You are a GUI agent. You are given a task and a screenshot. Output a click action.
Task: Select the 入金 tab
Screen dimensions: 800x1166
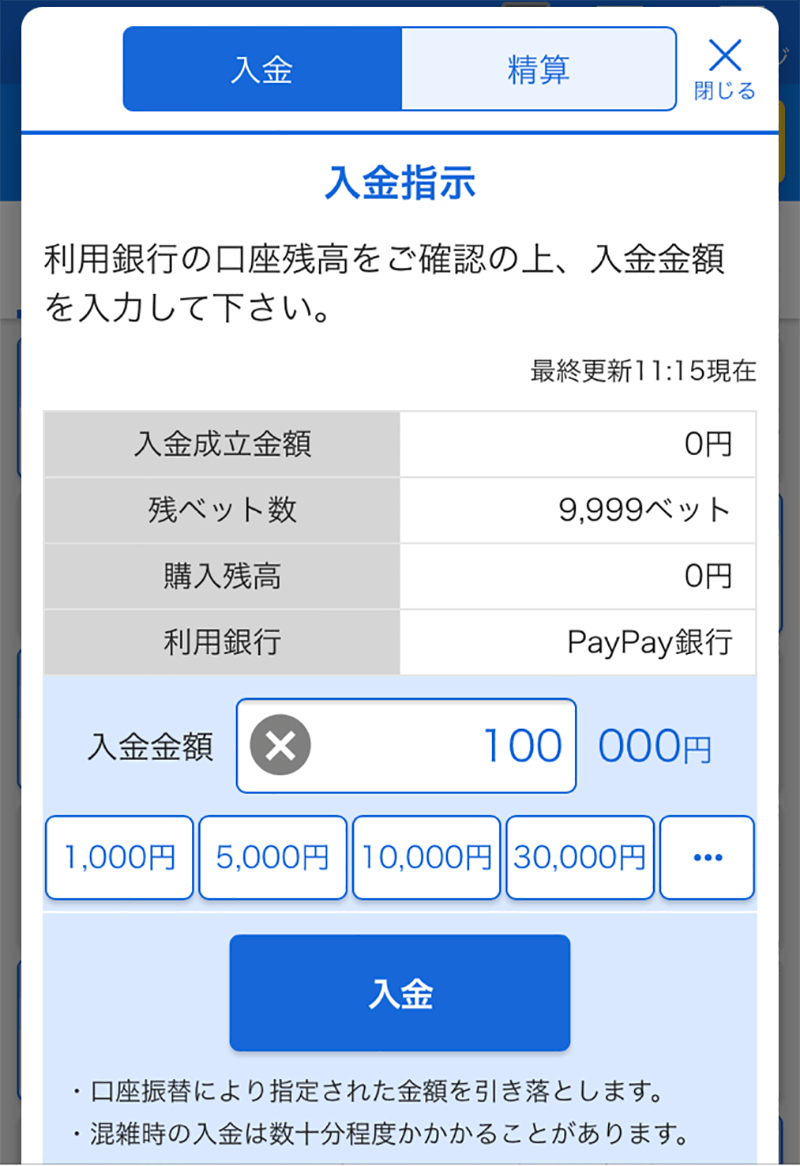point(261,68)
